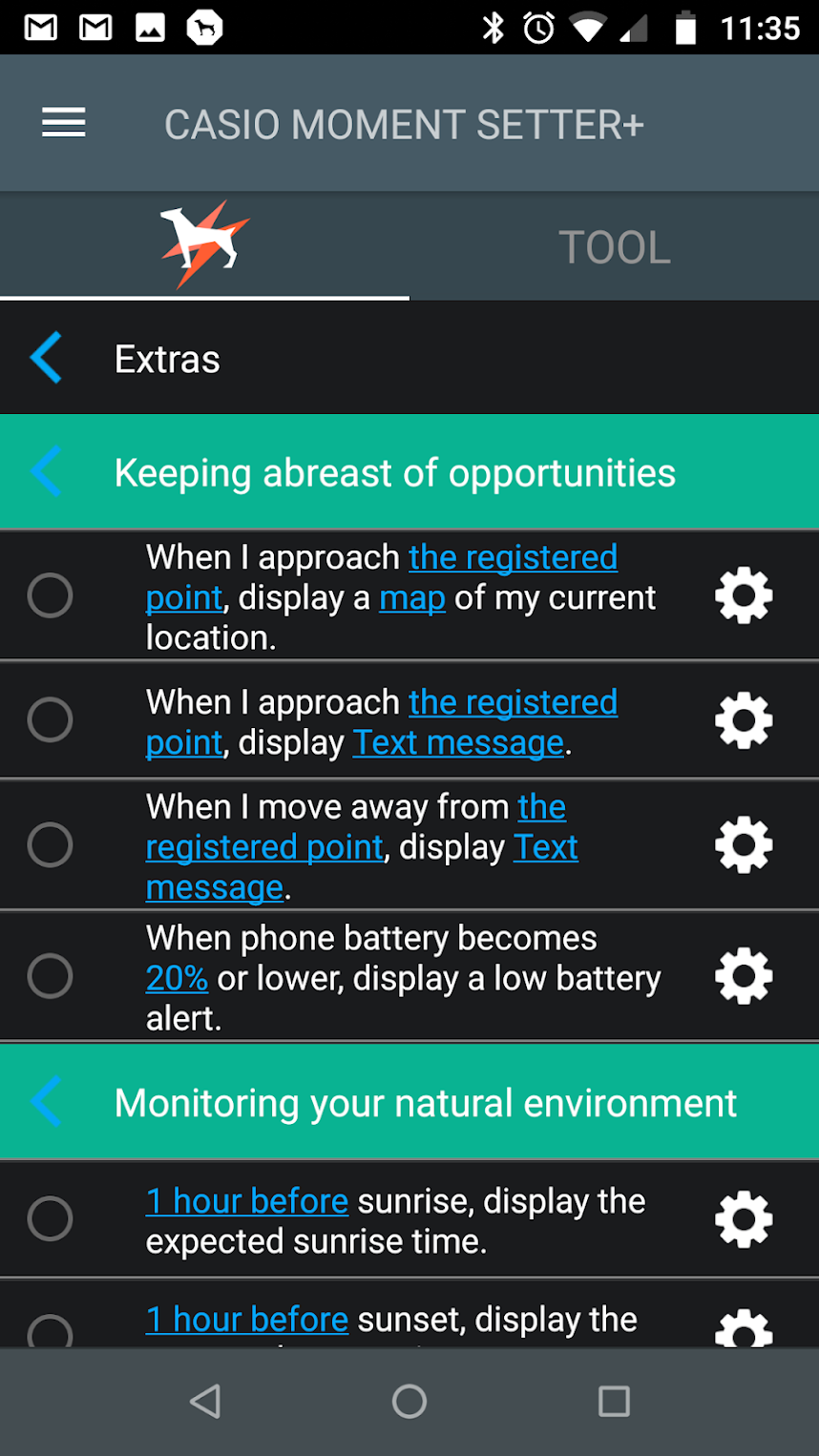The height and width of the screenshot is (1456, 819).
Task: Change the 20% battery threshold link
Action: coord(177,978)
